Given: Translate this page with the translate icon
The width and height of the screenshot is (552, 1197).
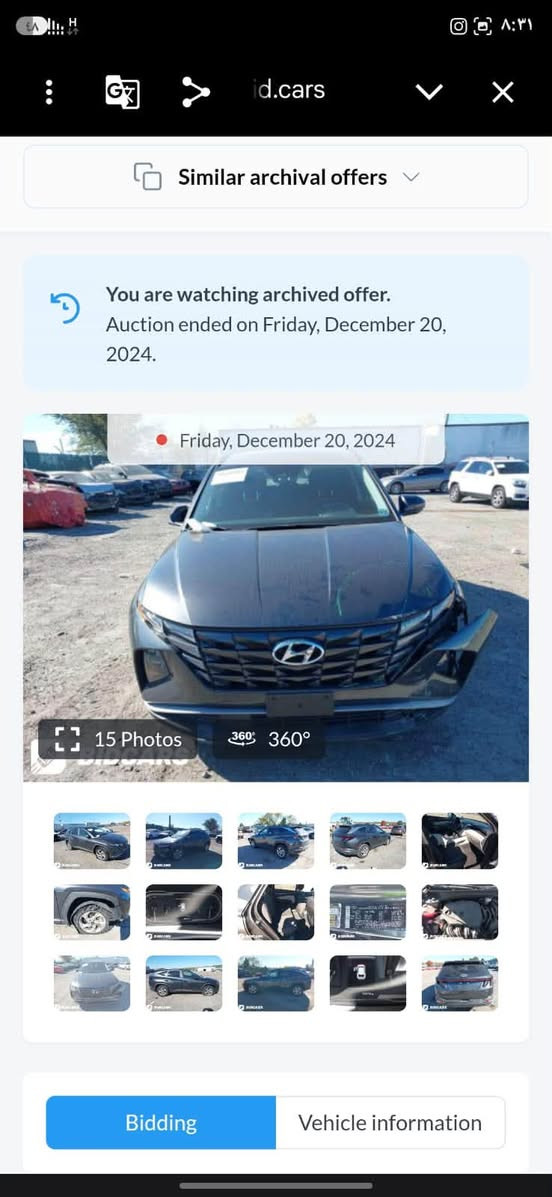Looking at the screenshot, I should click(x=122, y=92).
